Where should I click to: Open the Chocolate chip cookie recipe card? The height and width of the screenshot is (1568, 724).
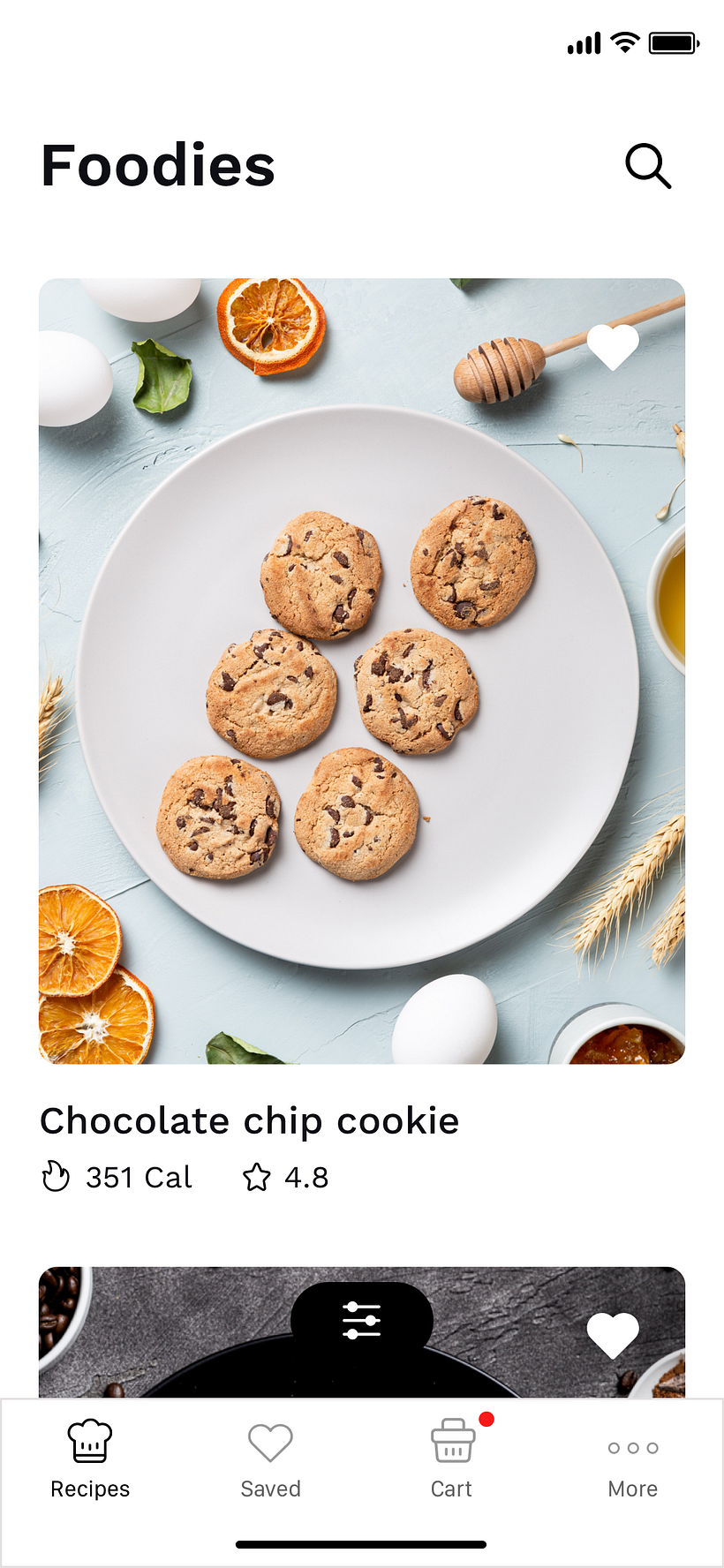pos(362,671)
